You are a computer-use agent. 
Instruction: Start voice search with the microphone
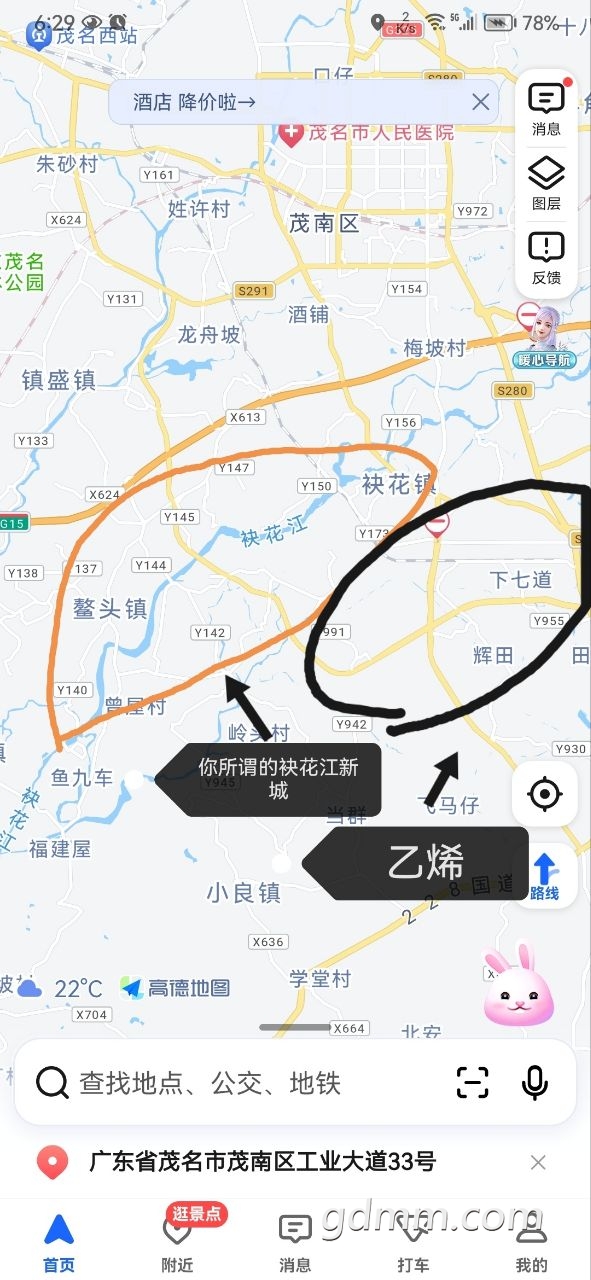tap(536, 1082)
